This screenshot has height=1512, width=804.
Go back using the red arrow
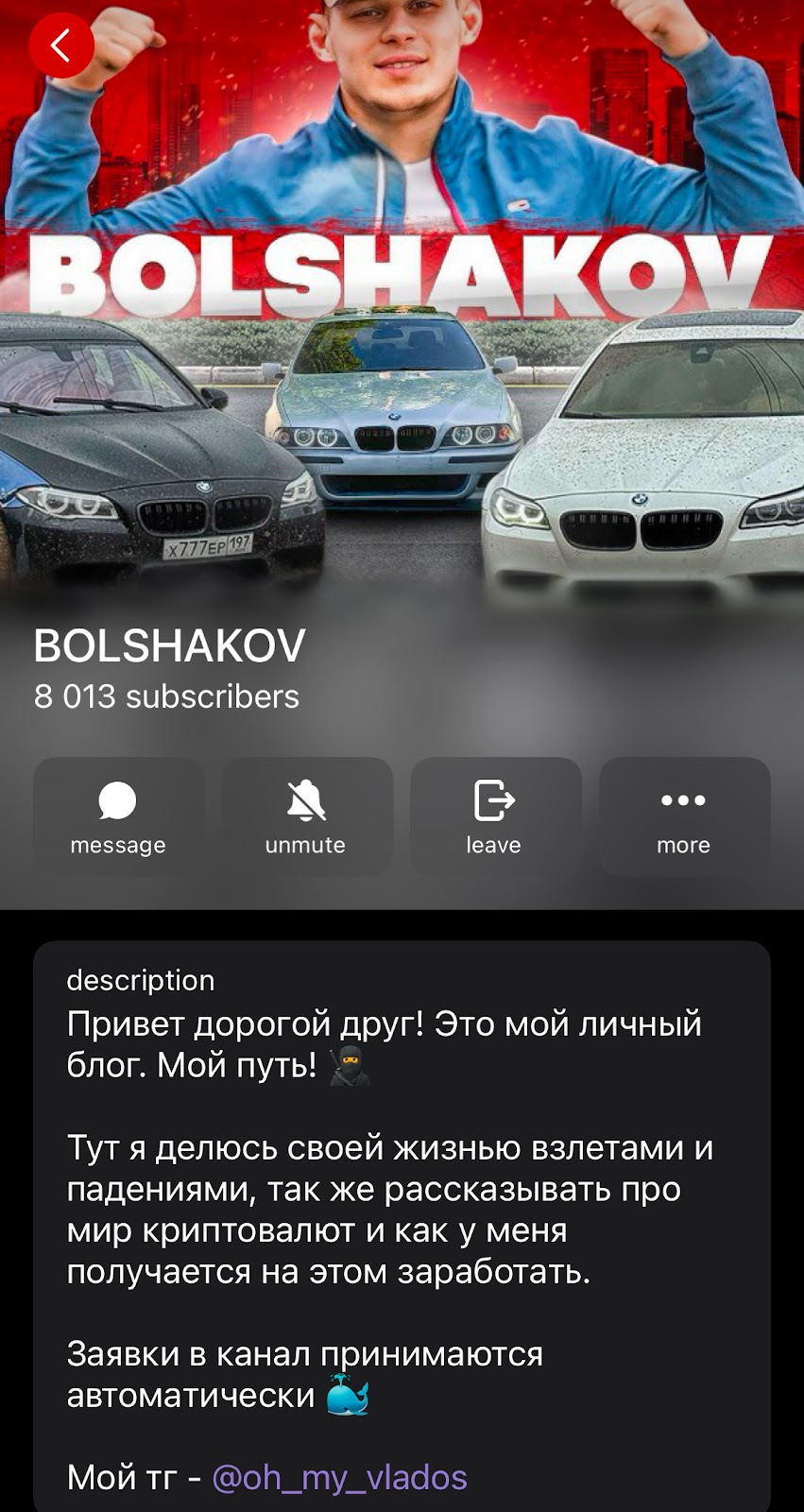pyautogui.click(x=61, y=44)
